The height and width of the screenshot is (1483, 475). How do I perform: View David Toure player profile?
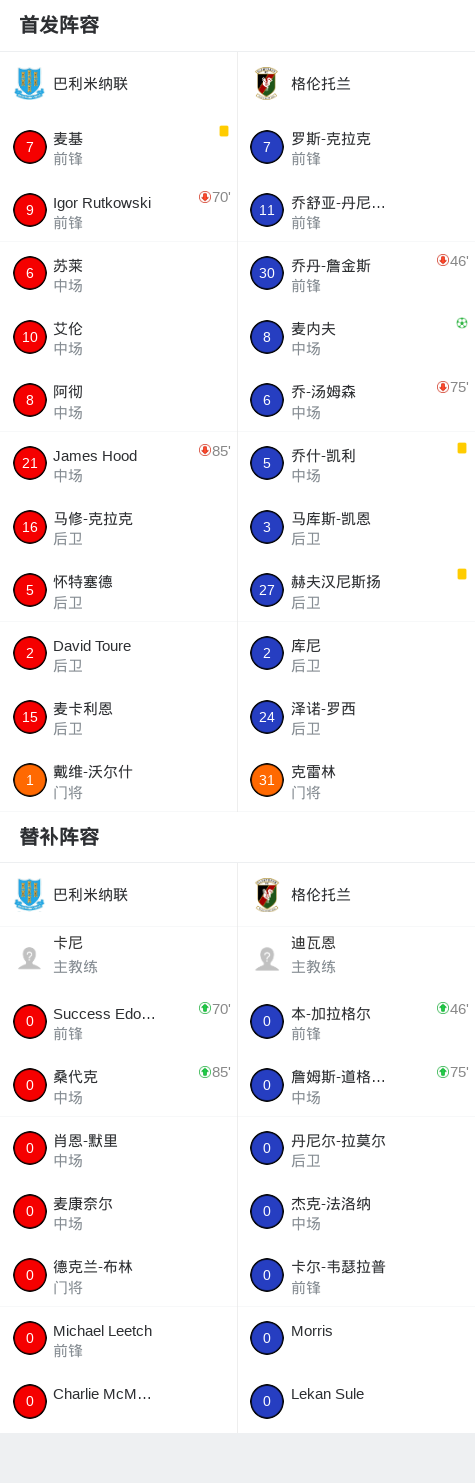[118, 654]
